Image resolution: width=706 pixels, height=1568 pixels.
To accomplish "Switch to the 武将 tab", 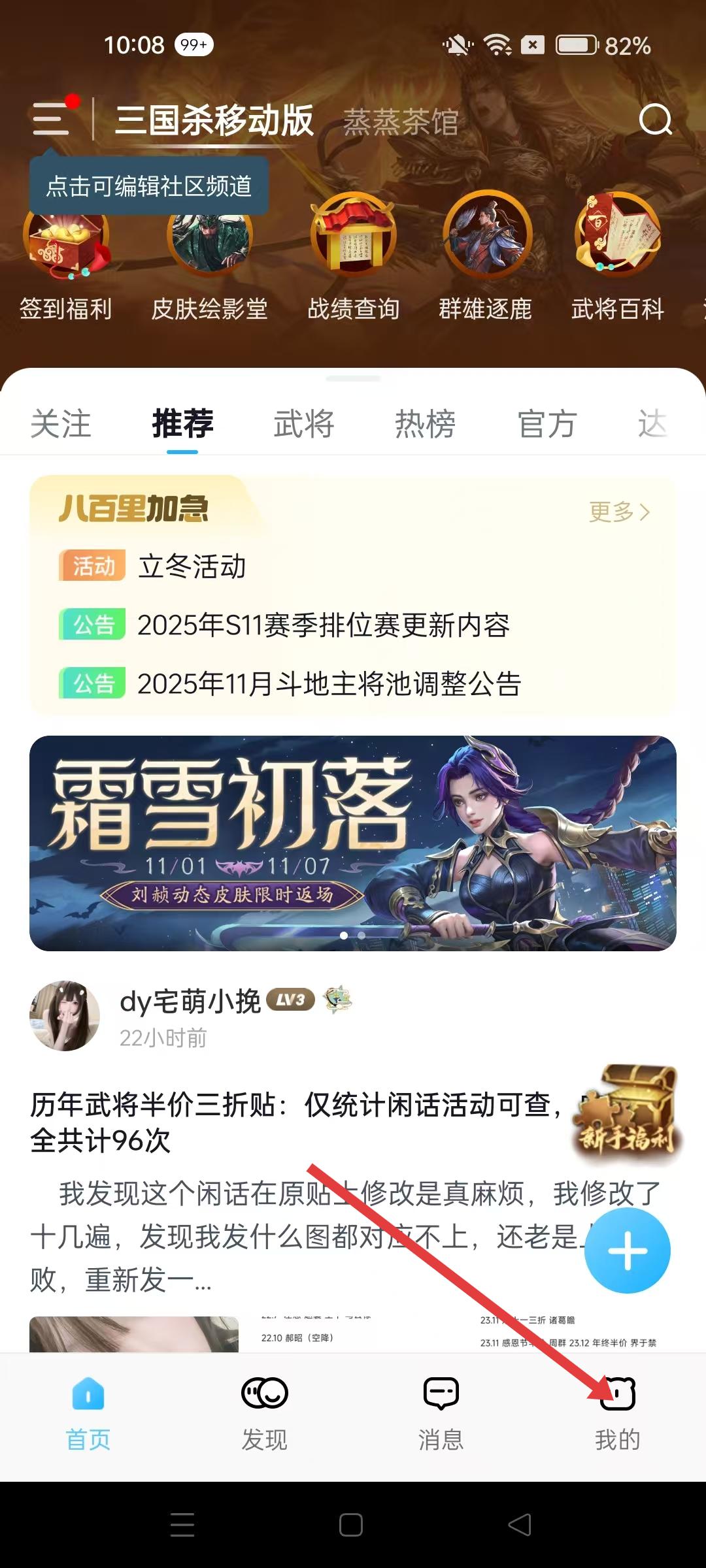I will pyautogui.click(x=304, y=423).
